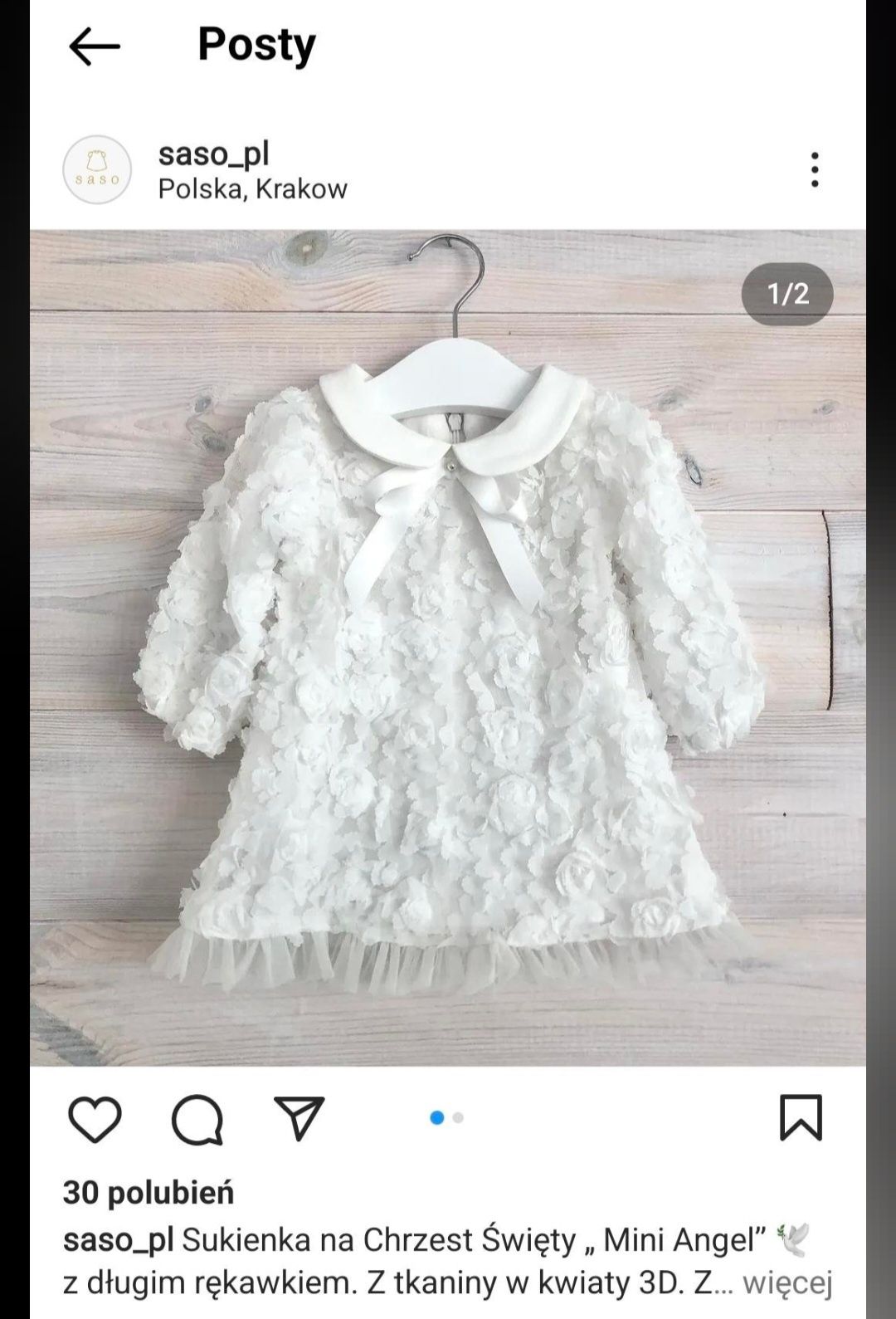The height and width of the screenshot is (1319, 896).
Task: View the 30 polubień likes list
Action: click(x=149, y=1193)
